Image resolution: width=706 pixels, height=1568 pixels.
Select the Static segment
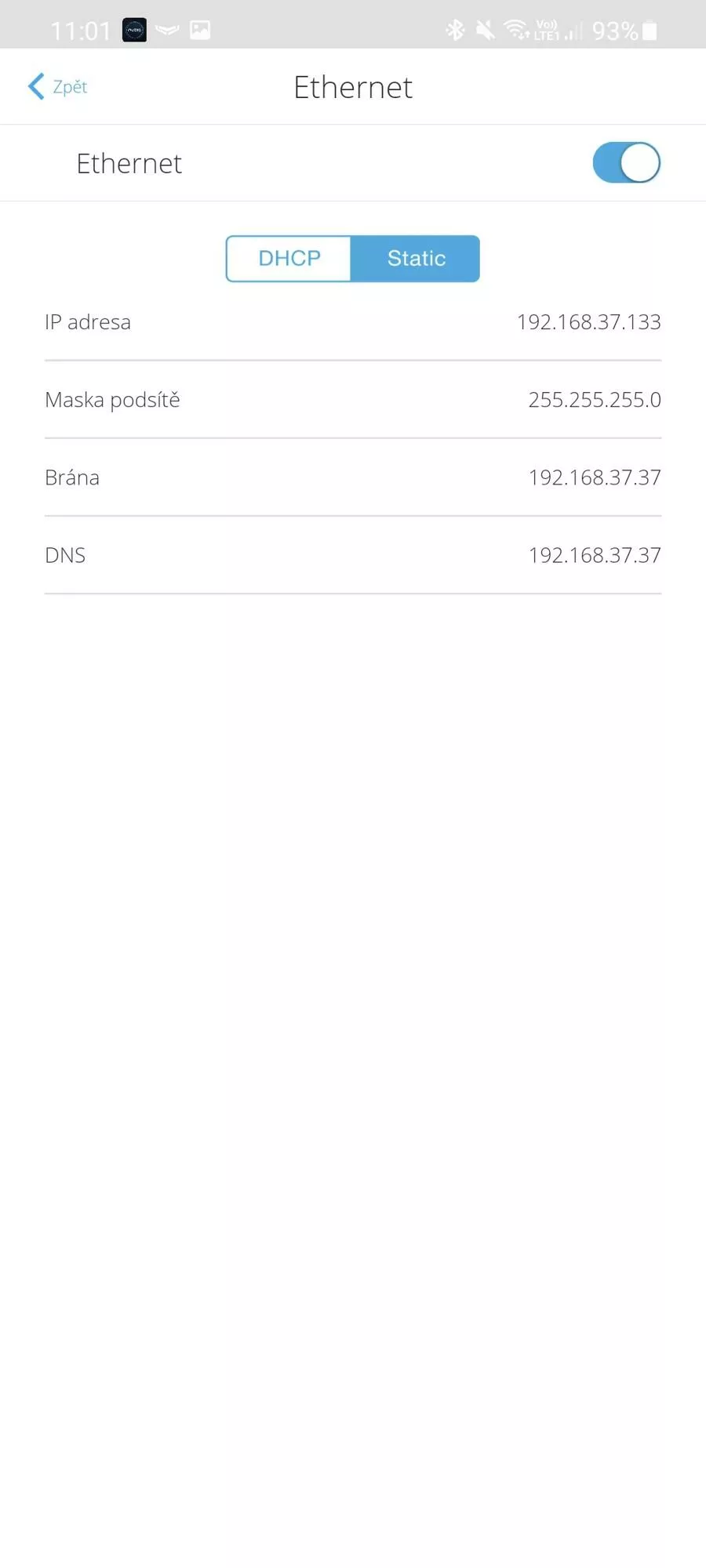pos(416,259)
